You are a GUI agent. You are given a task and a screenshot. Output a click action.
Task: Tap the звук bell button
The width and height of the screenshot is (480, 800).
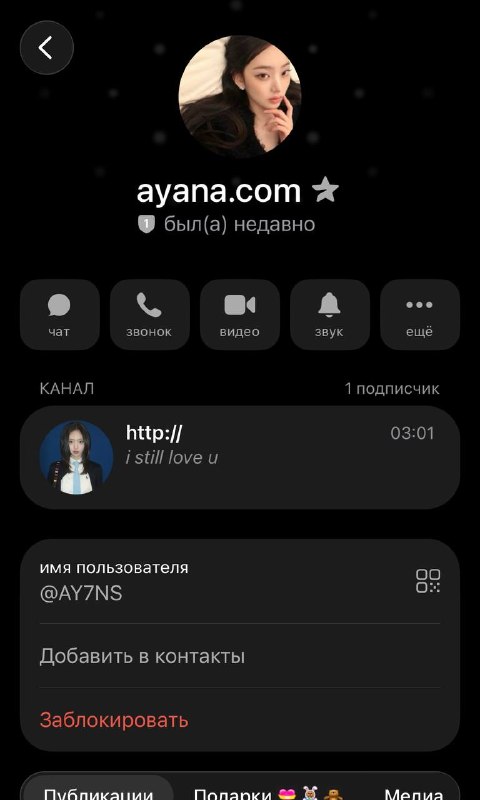[330, 315]
